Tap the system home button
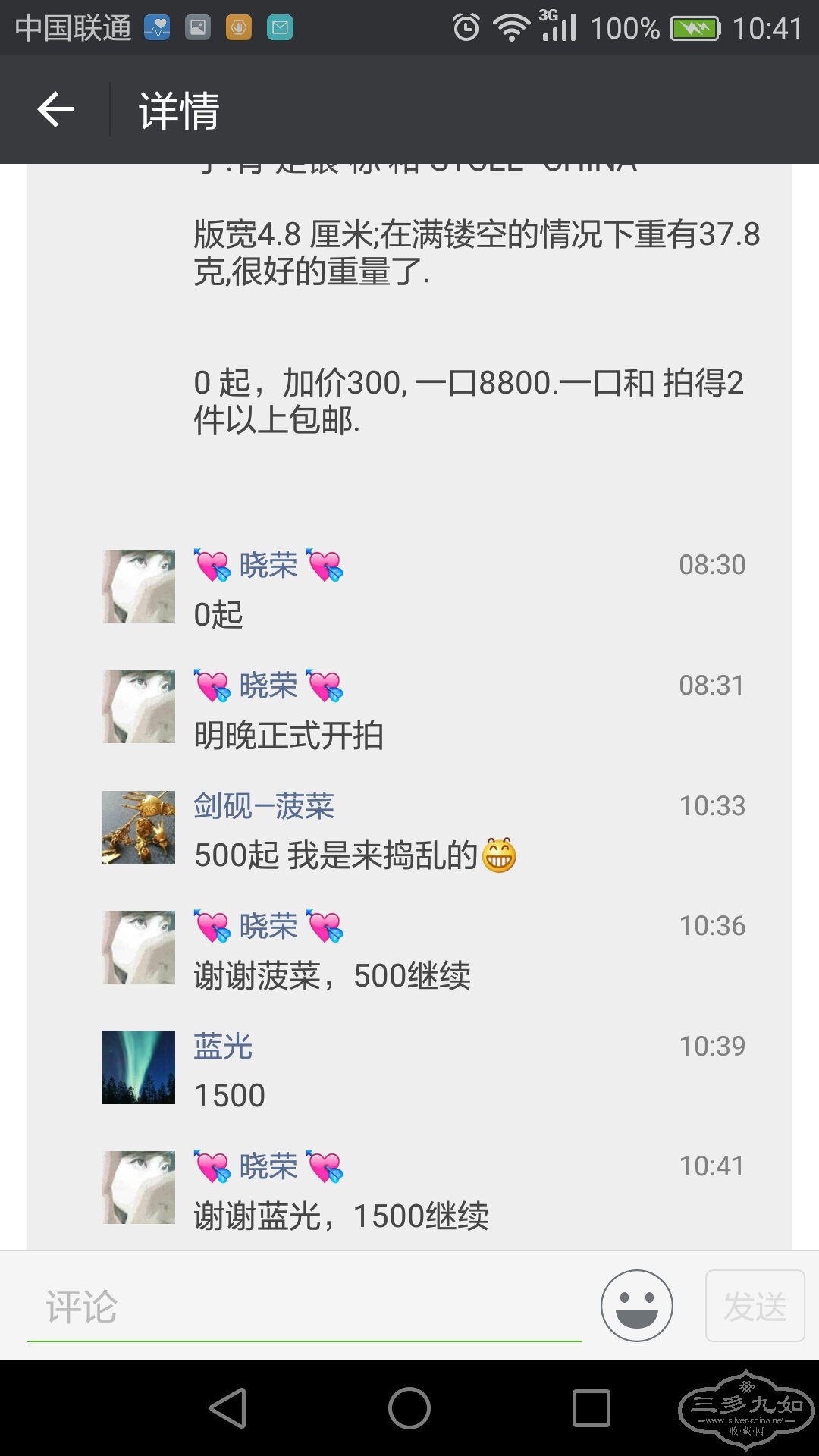This screenshot has width=819, height=1456. (x=409, y=1408)
